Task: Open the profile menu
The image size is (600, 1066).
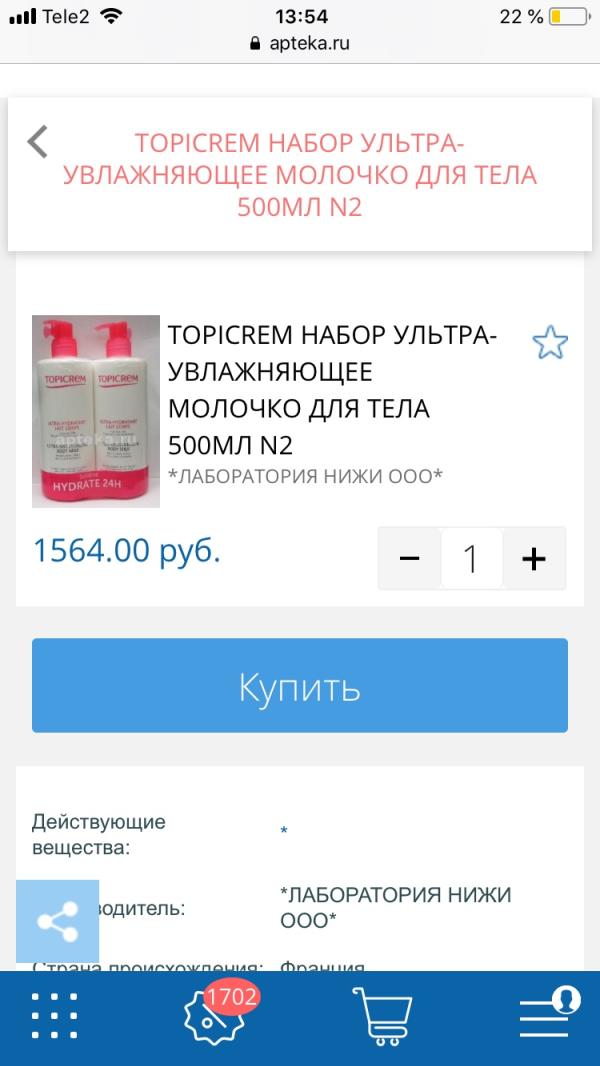Action: pyautogui.click(x=544, y=1015)
